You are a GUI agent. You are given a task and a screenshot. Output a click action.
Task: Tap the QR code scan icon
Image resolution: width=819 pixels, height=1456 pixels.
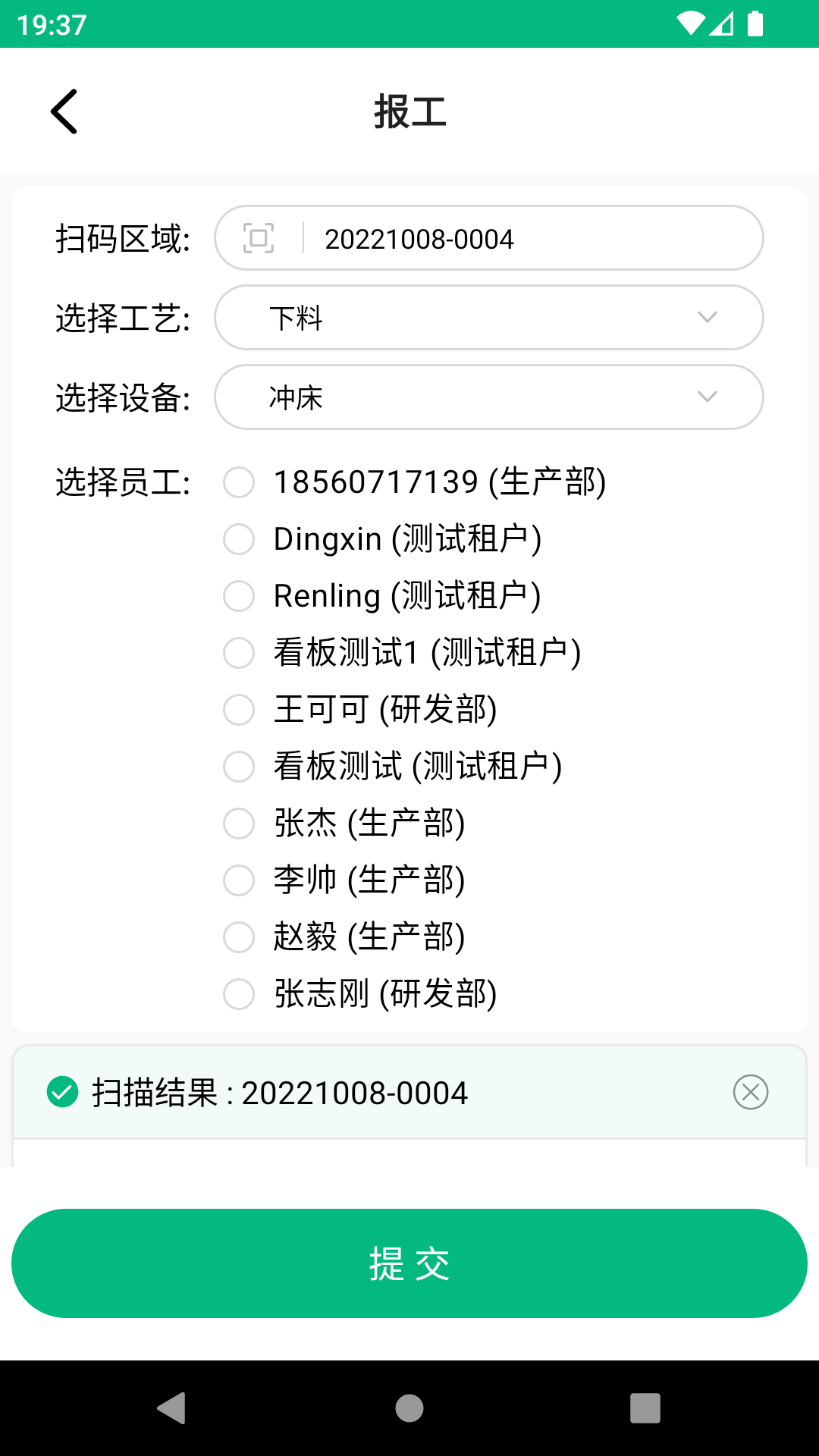259,238
